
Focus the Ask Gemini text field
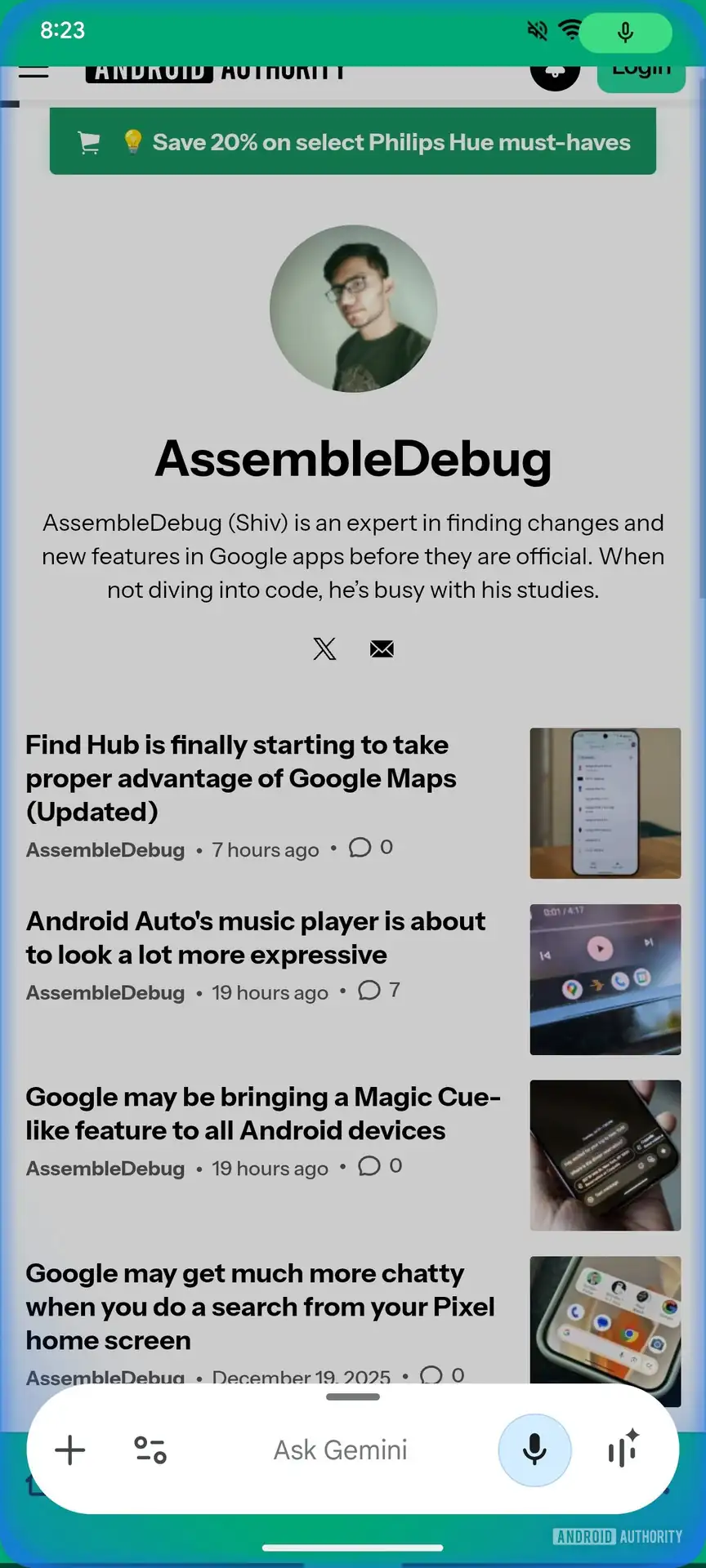pos(340,1450)
